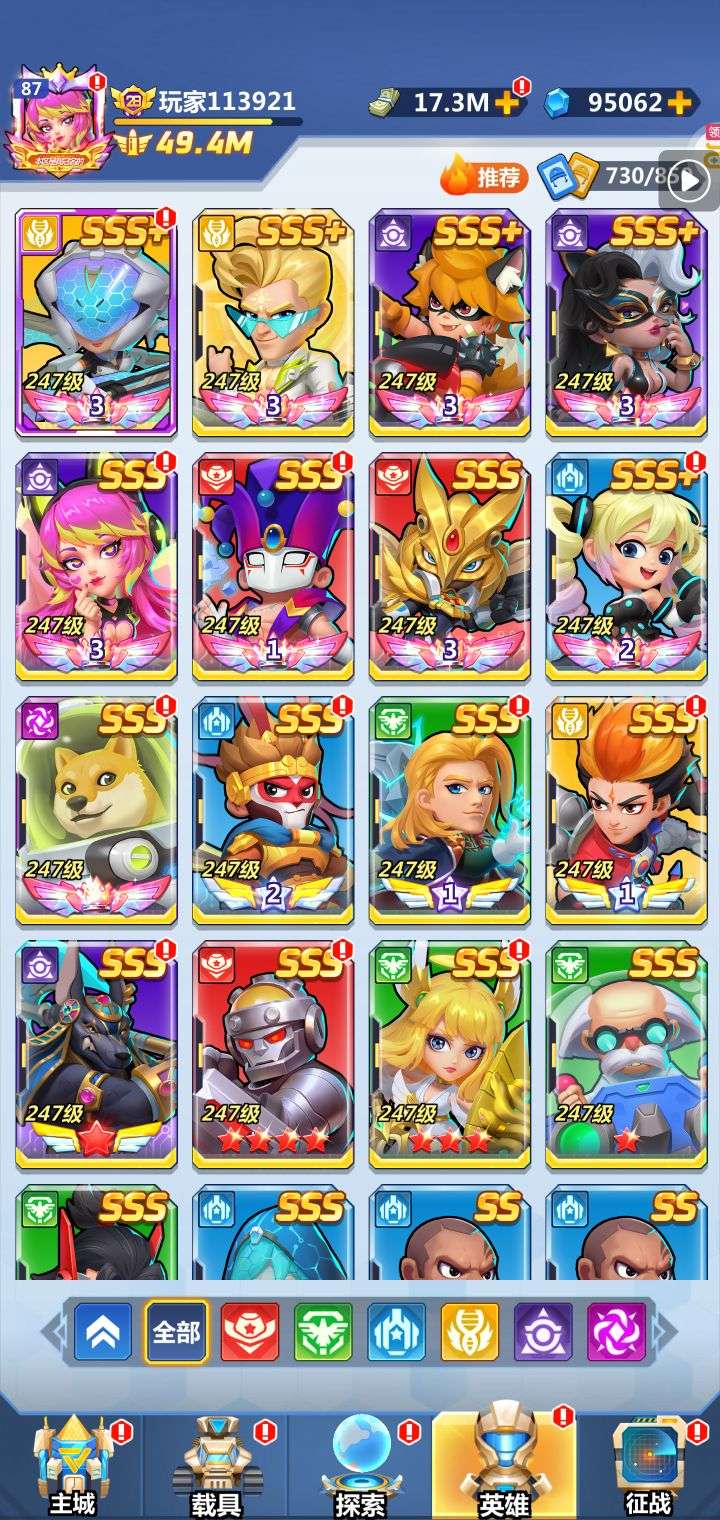Go to the 主城 main city tab
Image resolution: width=720 pixels, height=1520 pixels.
[72, 1465]
